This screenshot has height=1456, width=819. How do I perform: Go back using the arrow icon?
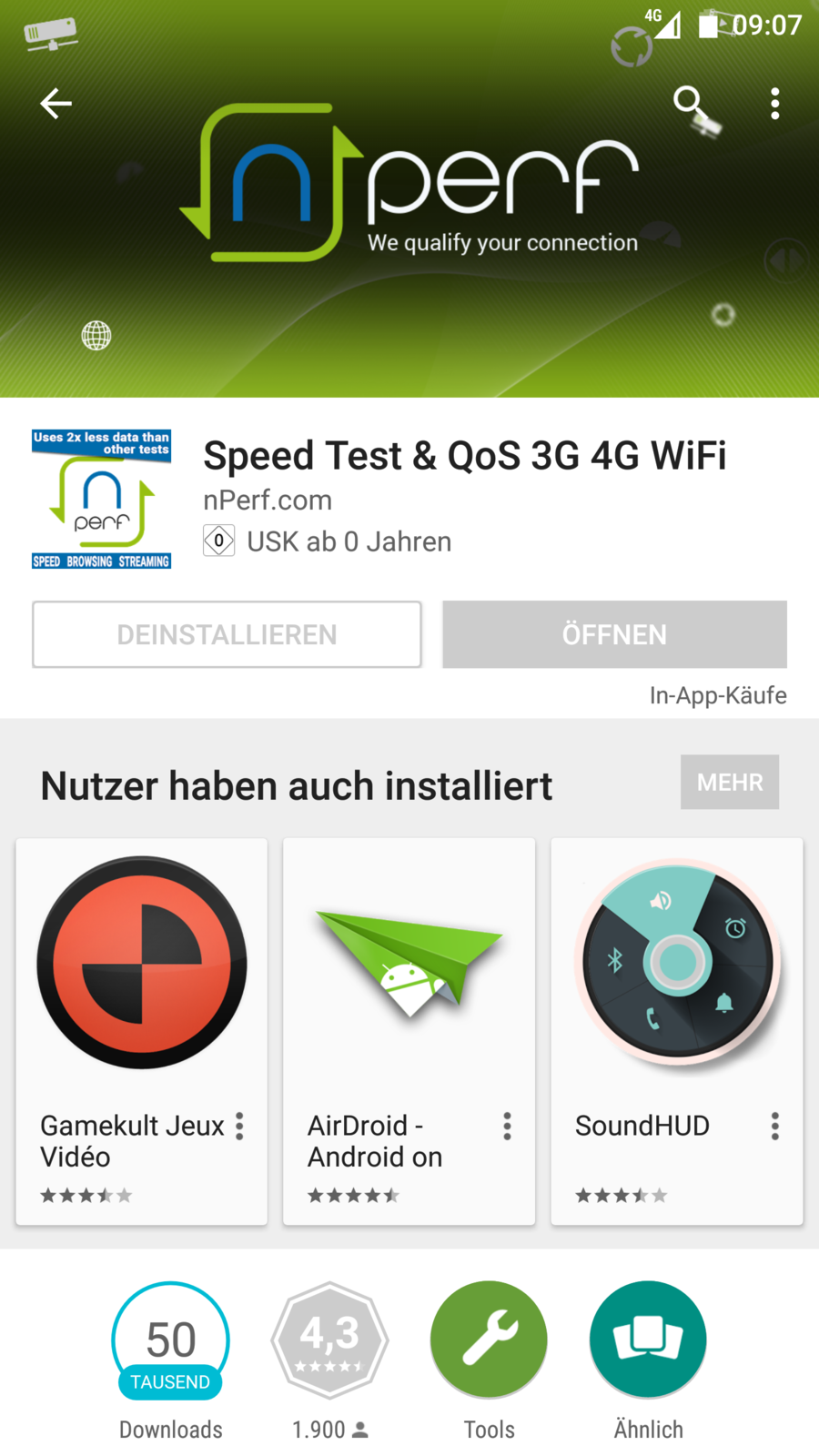[x=56, y=104]
